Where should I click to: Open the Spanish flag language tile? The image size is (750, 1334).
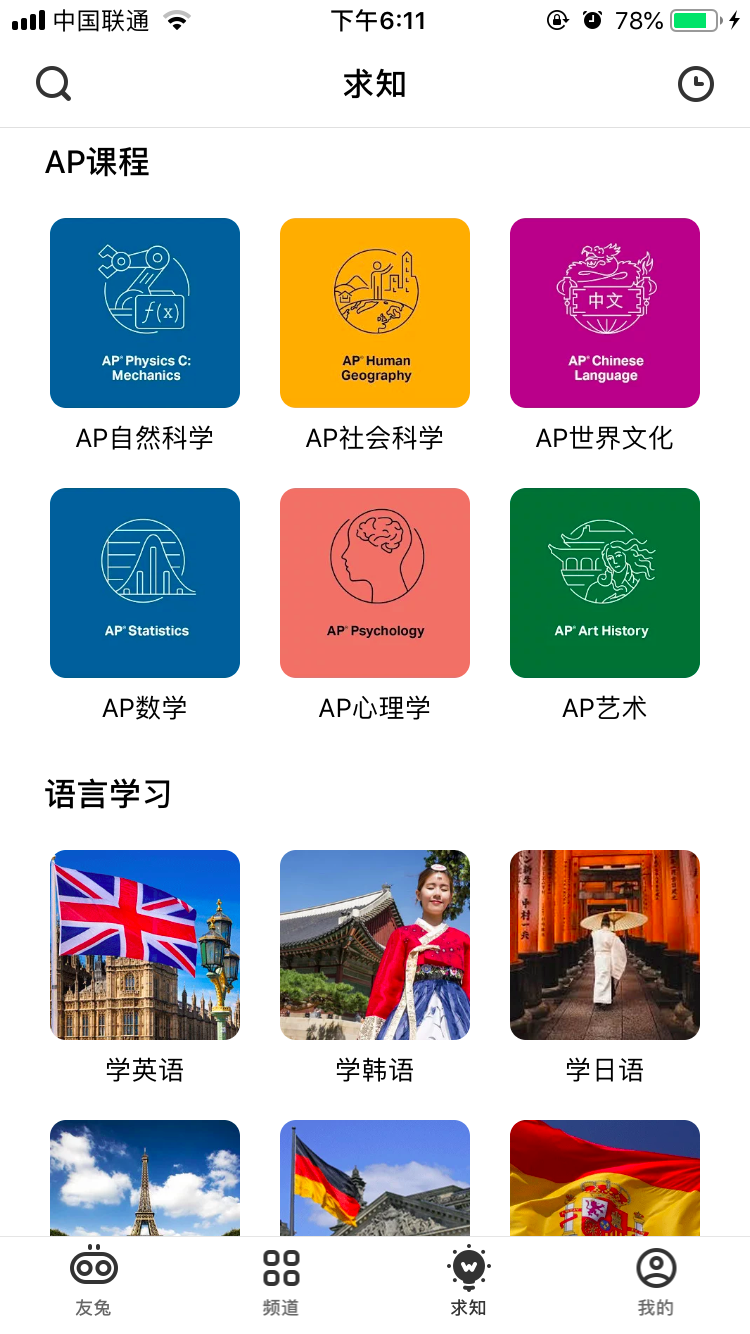pos(605,1178)
